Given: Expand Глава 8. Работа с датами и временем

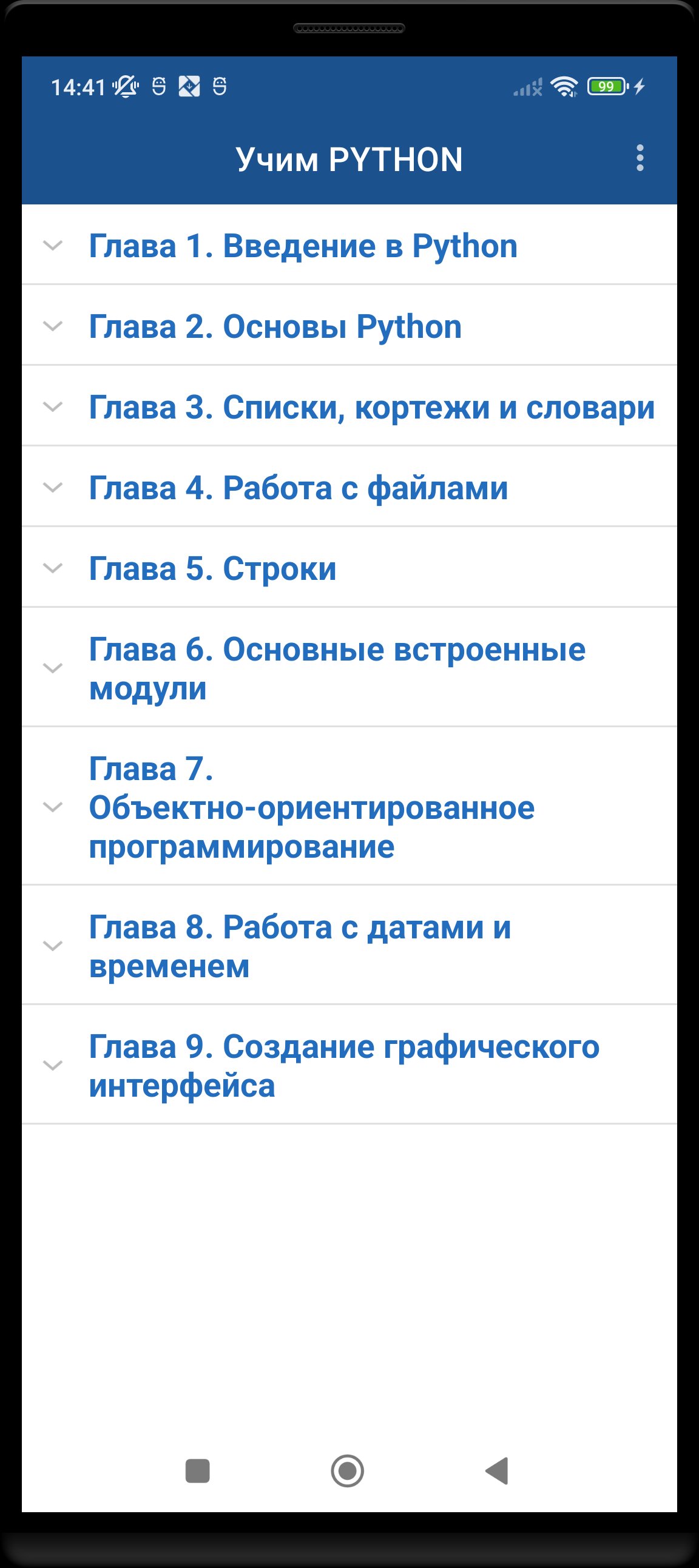Looking at the screenshot, I should pyautogui.click(x=300, y=946).
